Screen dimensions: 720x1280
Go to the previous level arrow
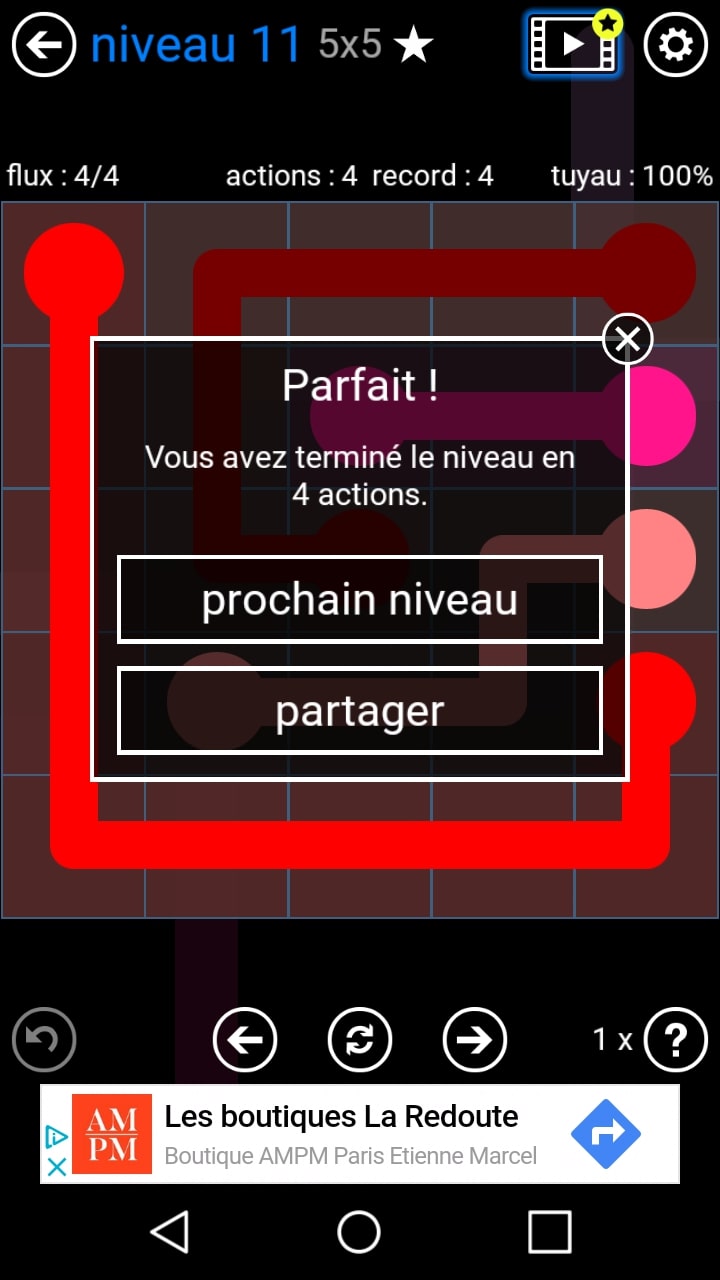click(245, 1040)
